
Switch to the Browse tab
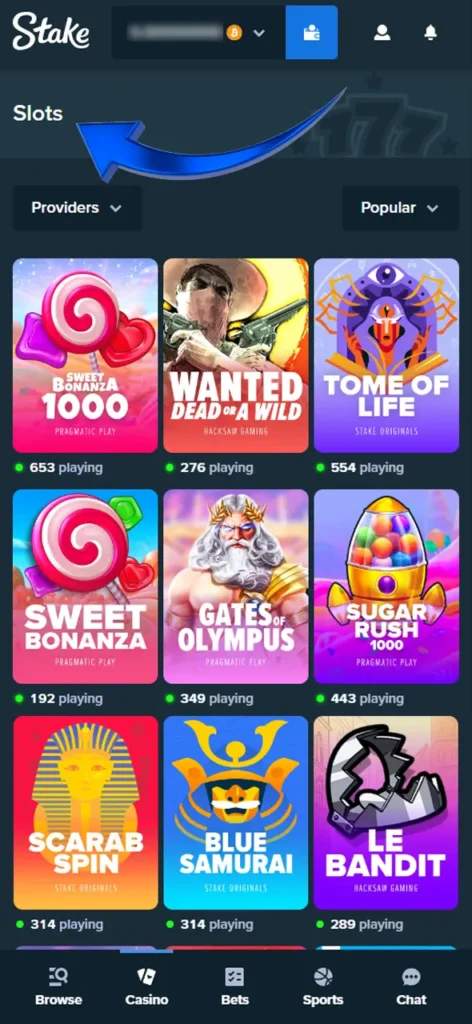click(x=59, y=987)
